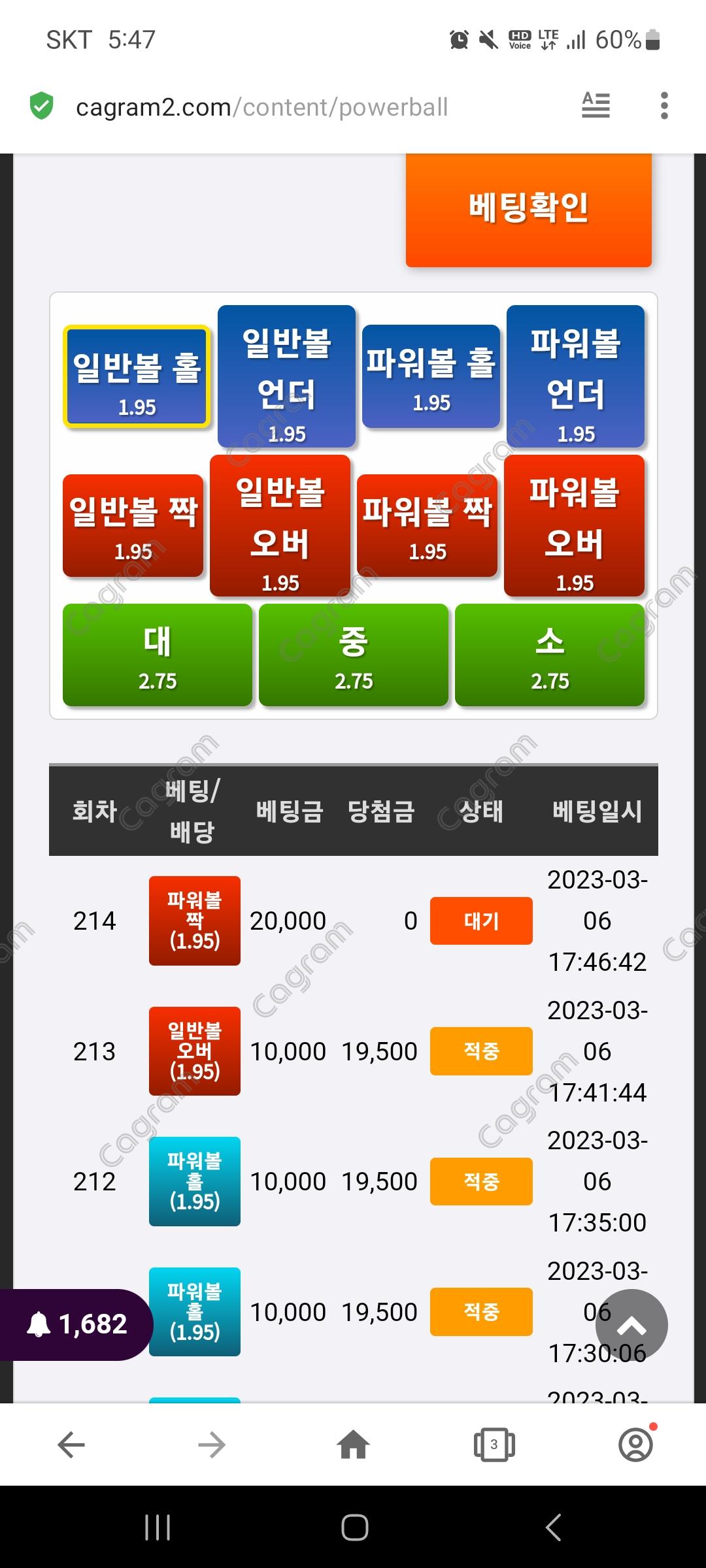
Task: Open the browser tabs switcher
Action: point(494,1445)
